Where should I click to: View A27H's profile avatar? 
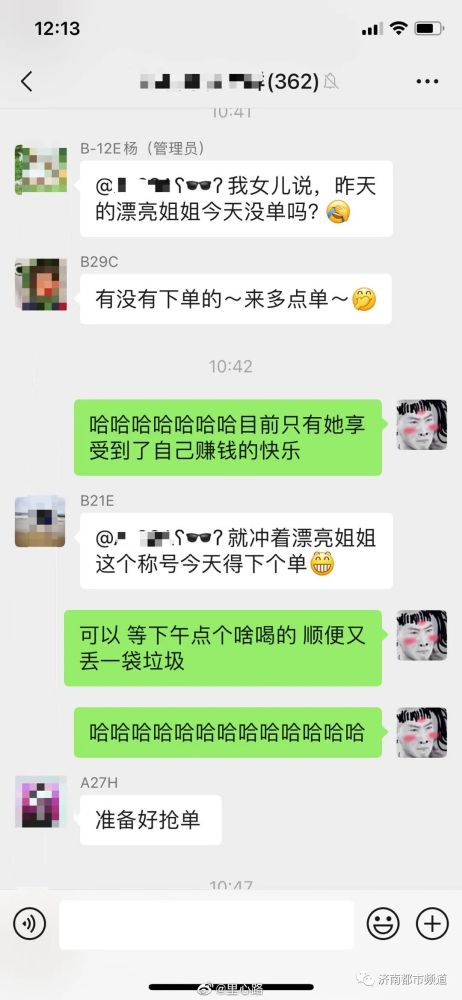[x=41, y=802]
